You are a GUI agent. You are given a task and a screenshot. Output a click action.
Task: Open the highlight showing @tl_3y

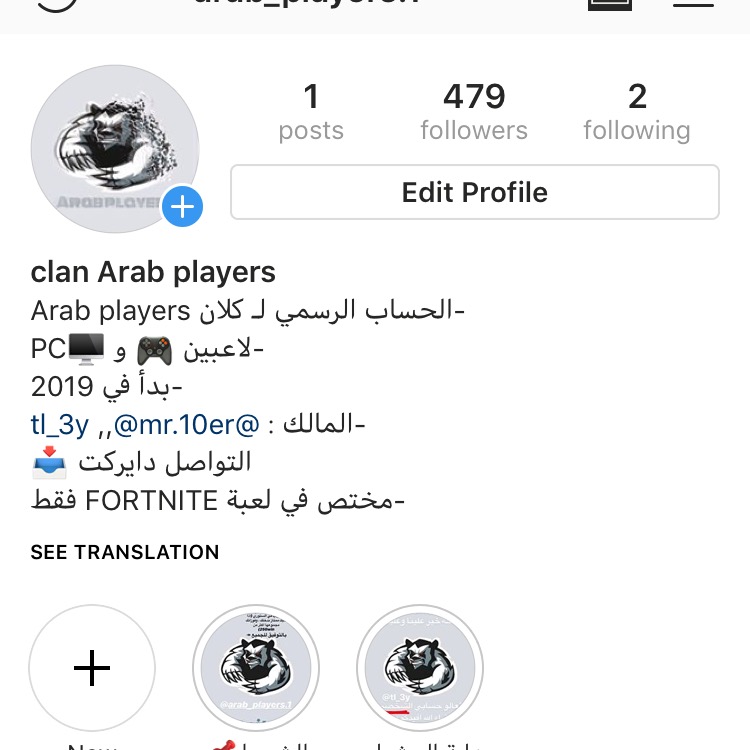[420, 667]
